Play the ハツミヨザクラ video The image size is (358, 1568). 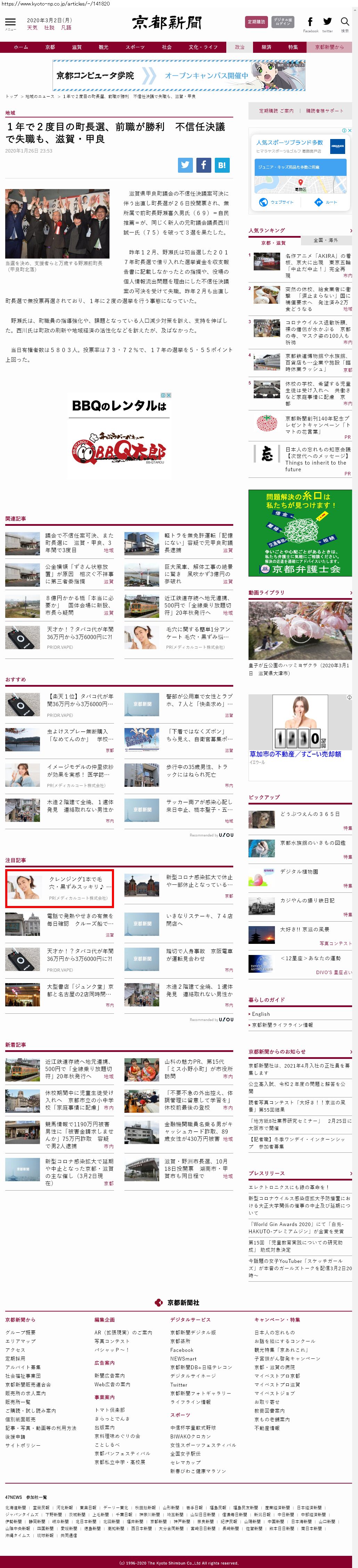pyautogui.click(x=299, y=632)
